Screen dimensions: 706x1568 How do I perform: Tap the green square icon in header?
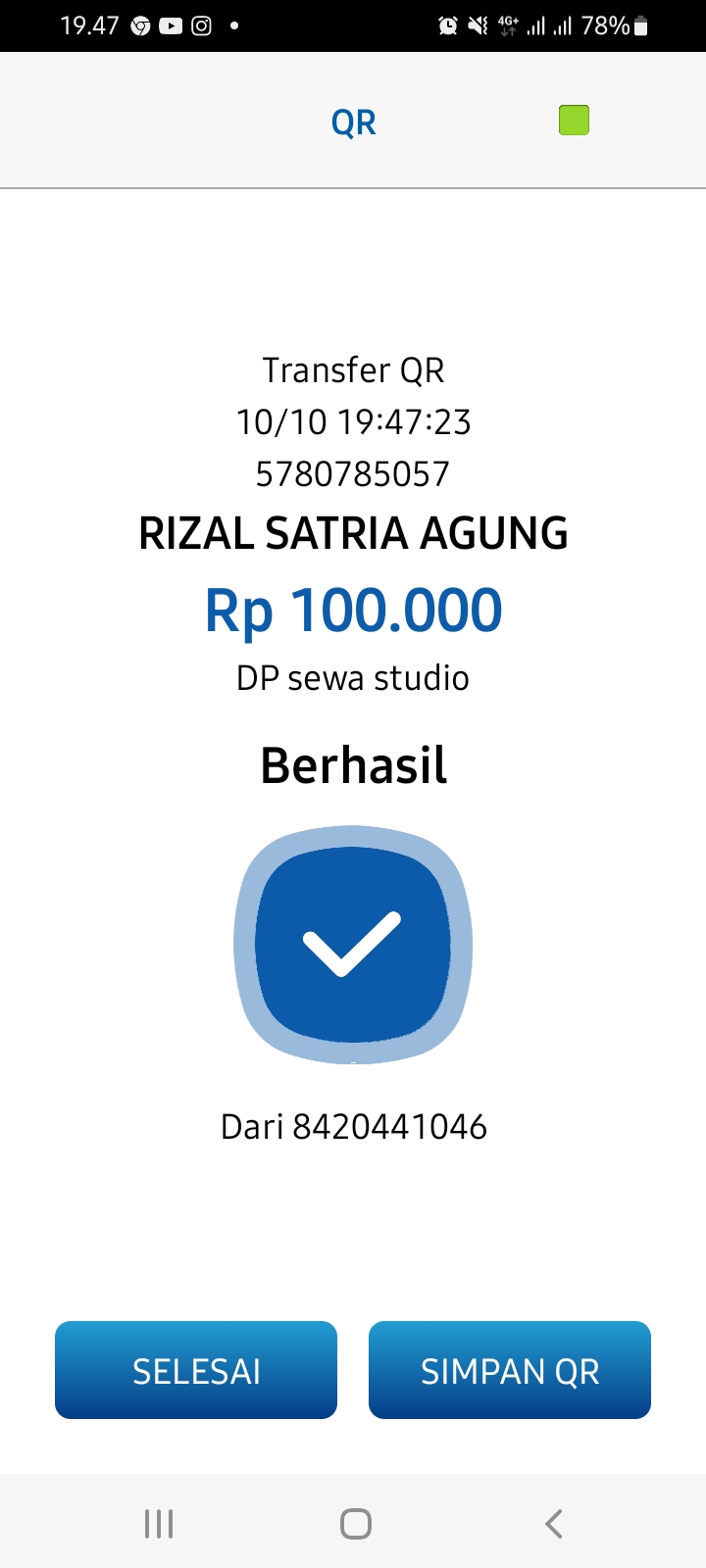pyautogui.click(x=574, y=121)
